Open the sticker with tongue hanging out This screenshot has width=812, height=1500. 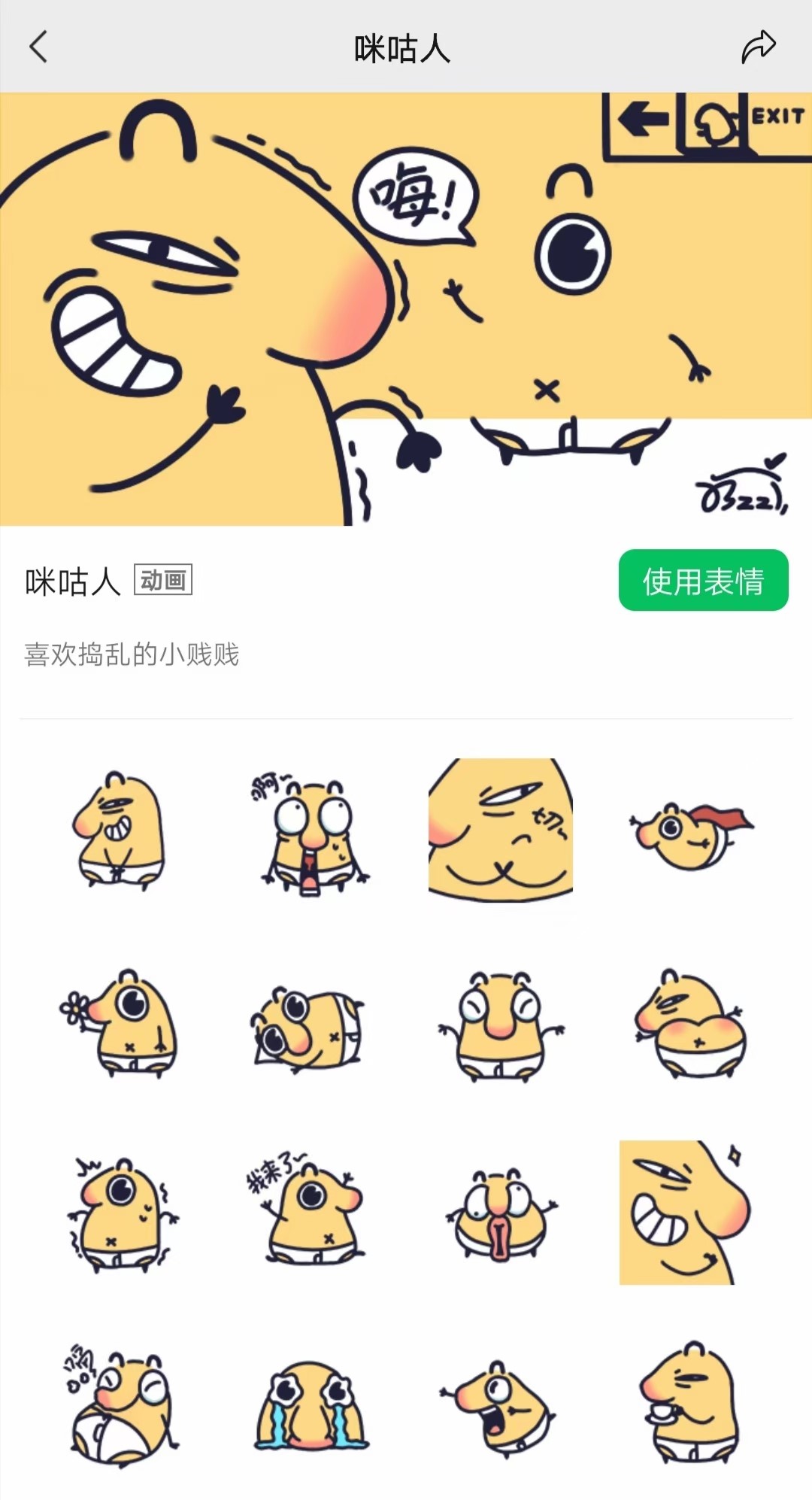[x=501, y=1214]
